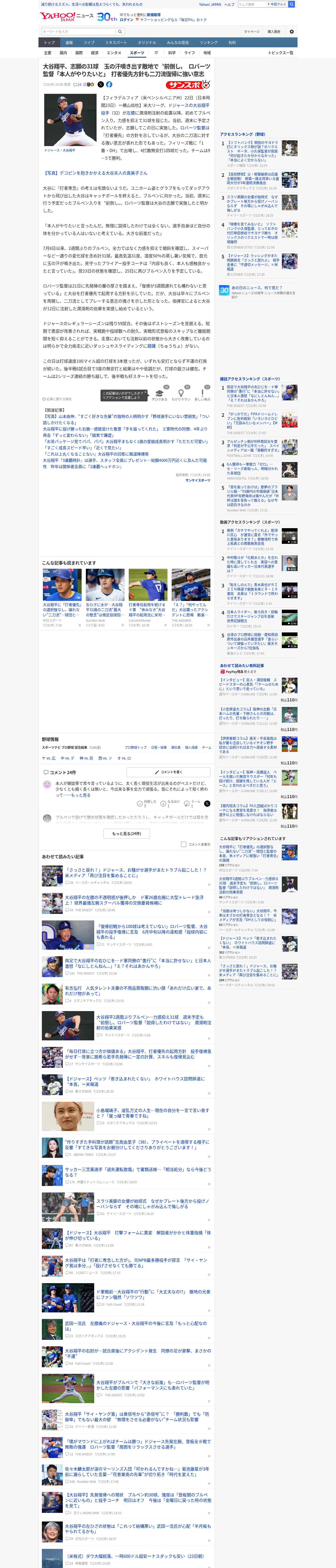
Task: Check the コメント非表示 checkbox
Action: click(183, 844)
